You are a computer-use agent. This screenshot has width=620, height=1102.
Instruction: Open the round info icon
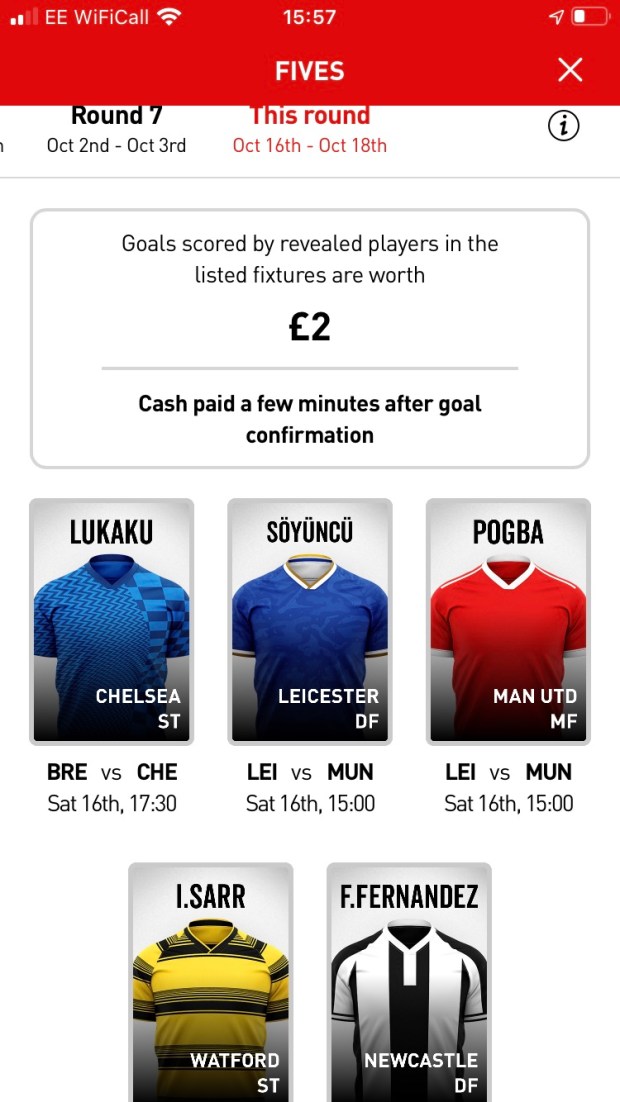[564, 127]
